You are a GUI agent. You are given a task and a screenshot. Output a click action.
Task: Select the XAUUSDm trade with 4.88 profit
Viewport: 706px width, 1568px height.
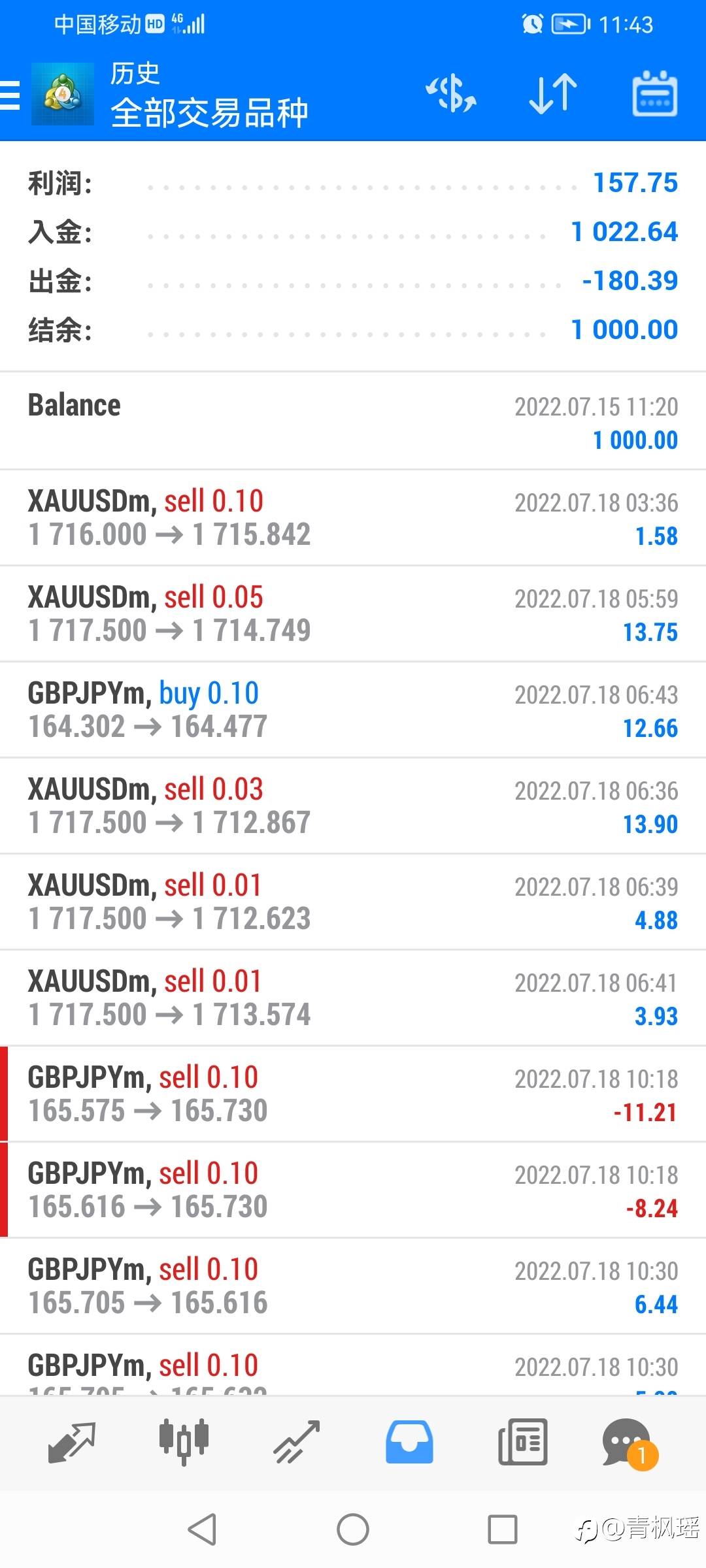tap(353, 902)
